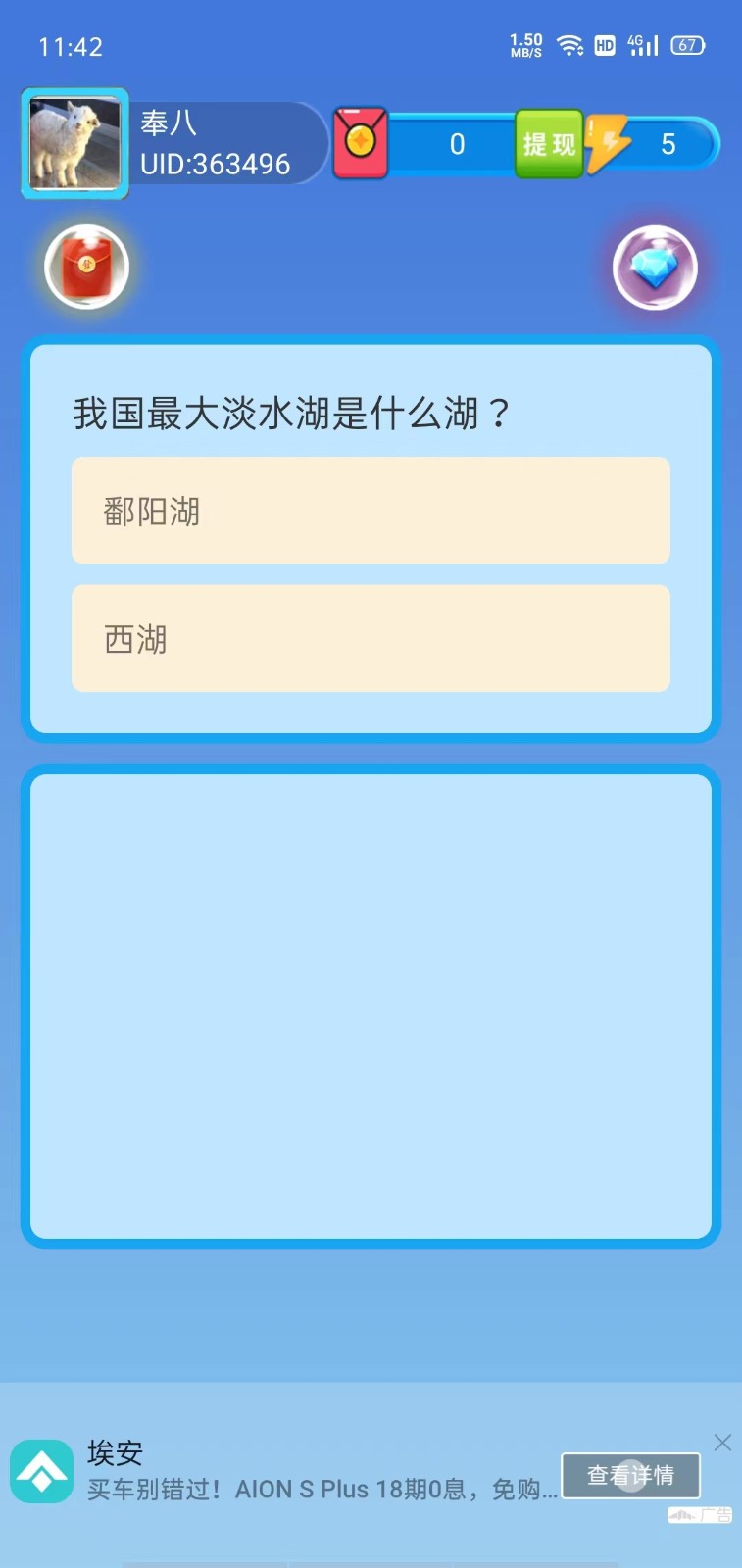Image resolution: width=742 pixels, height=1568 pixels.
Task: Choose the quiz question text about the largest lake
Action: [x=291, y=414]
